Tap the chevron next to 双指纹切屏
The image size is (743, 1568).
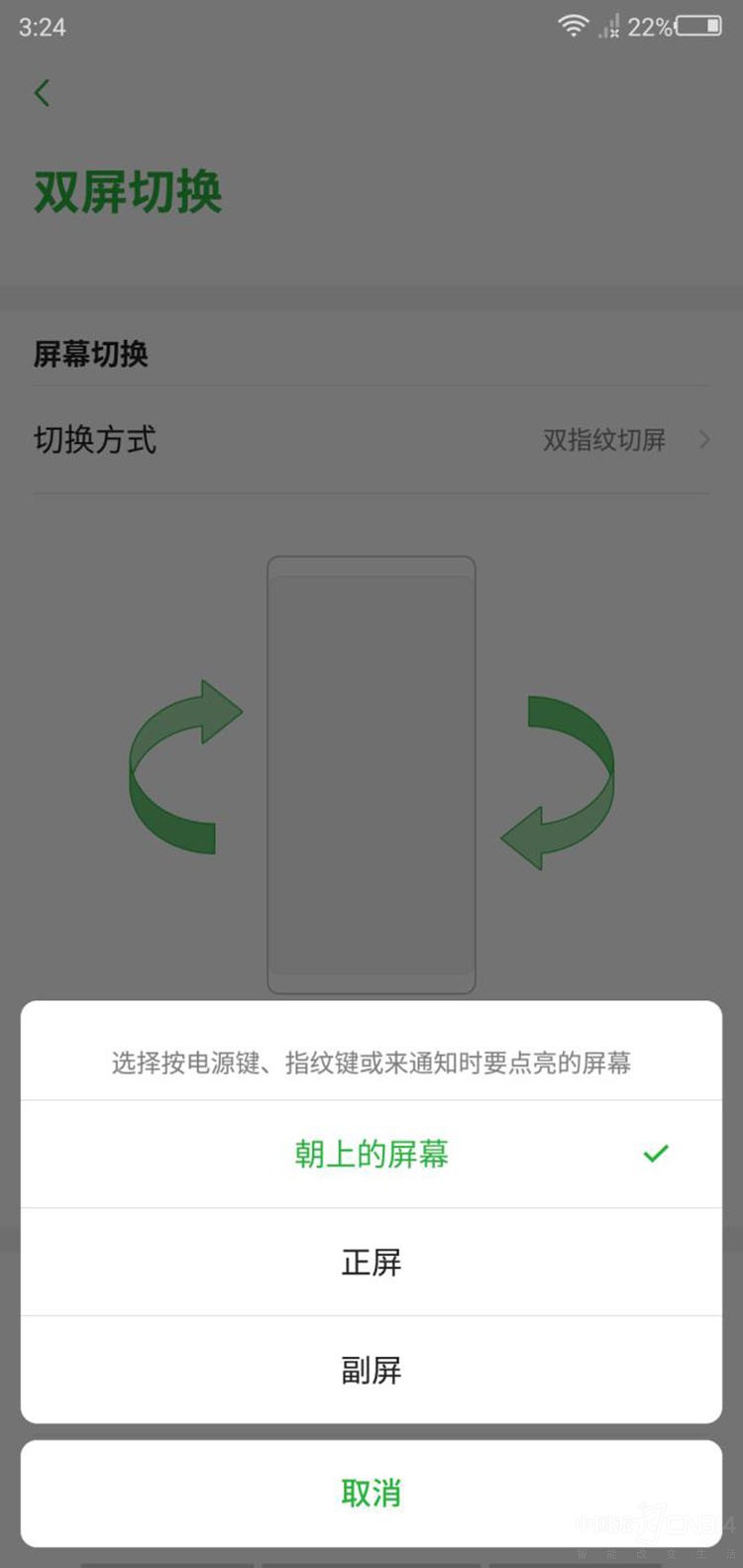pos(703,440)
